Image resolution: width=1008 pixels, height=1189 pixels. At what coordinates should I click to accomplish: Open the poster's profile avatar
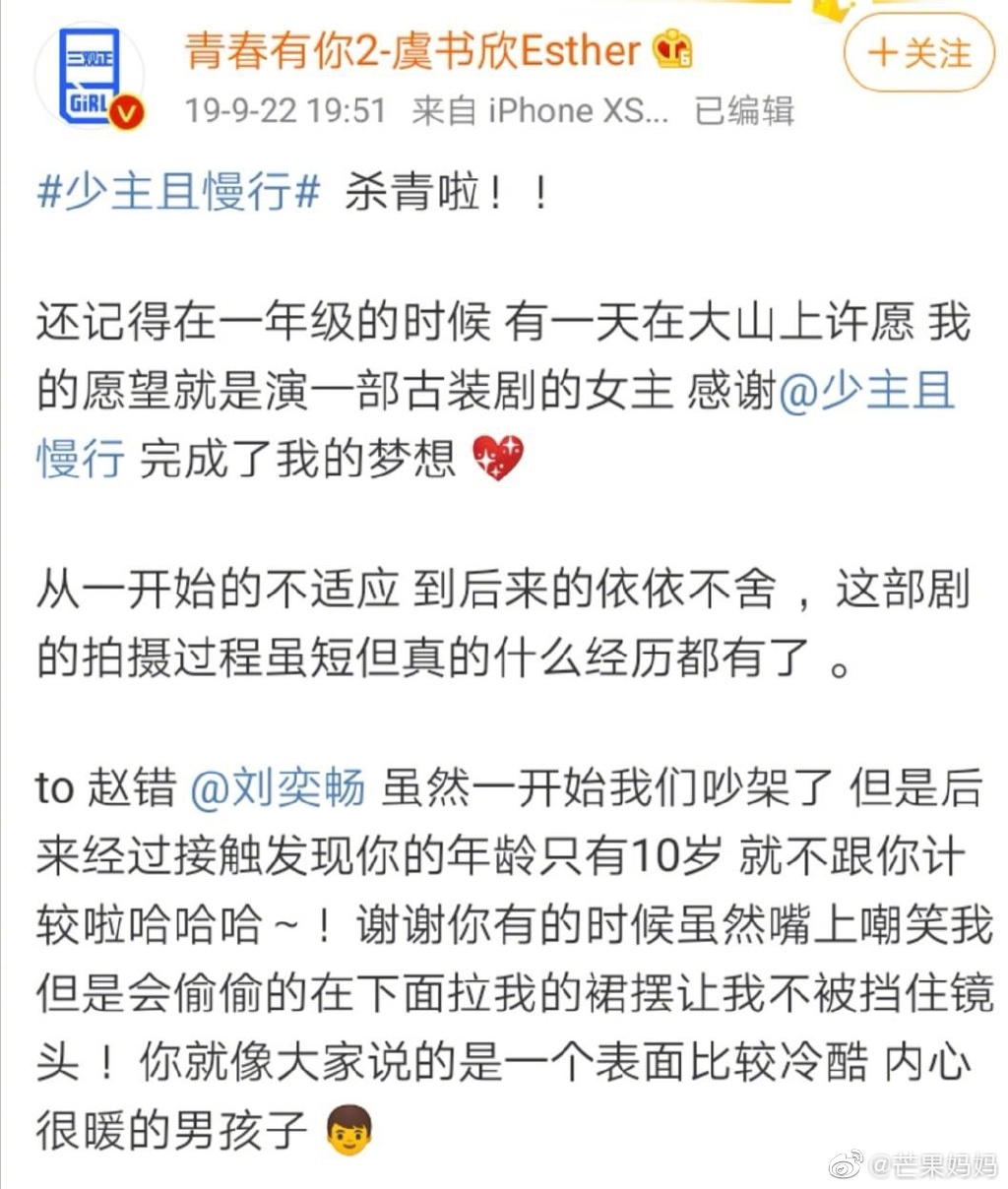click(90, 79)
